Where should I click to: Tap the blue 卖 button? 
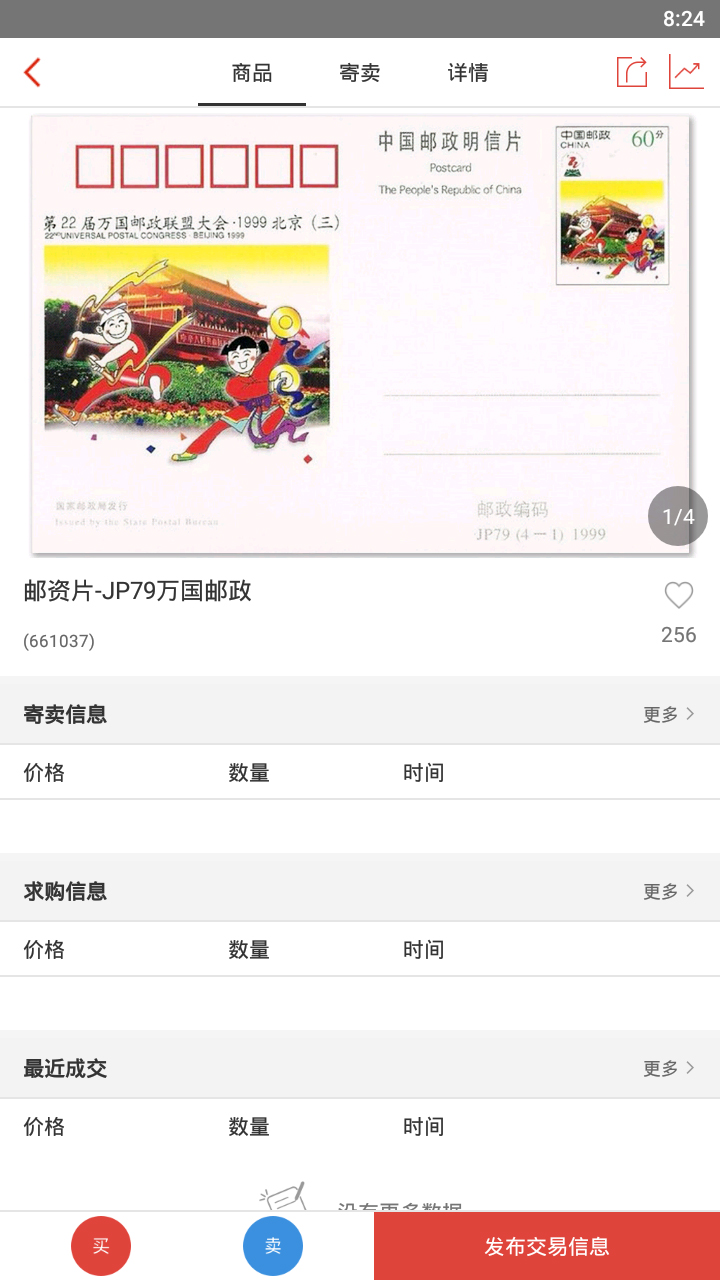273,1246
